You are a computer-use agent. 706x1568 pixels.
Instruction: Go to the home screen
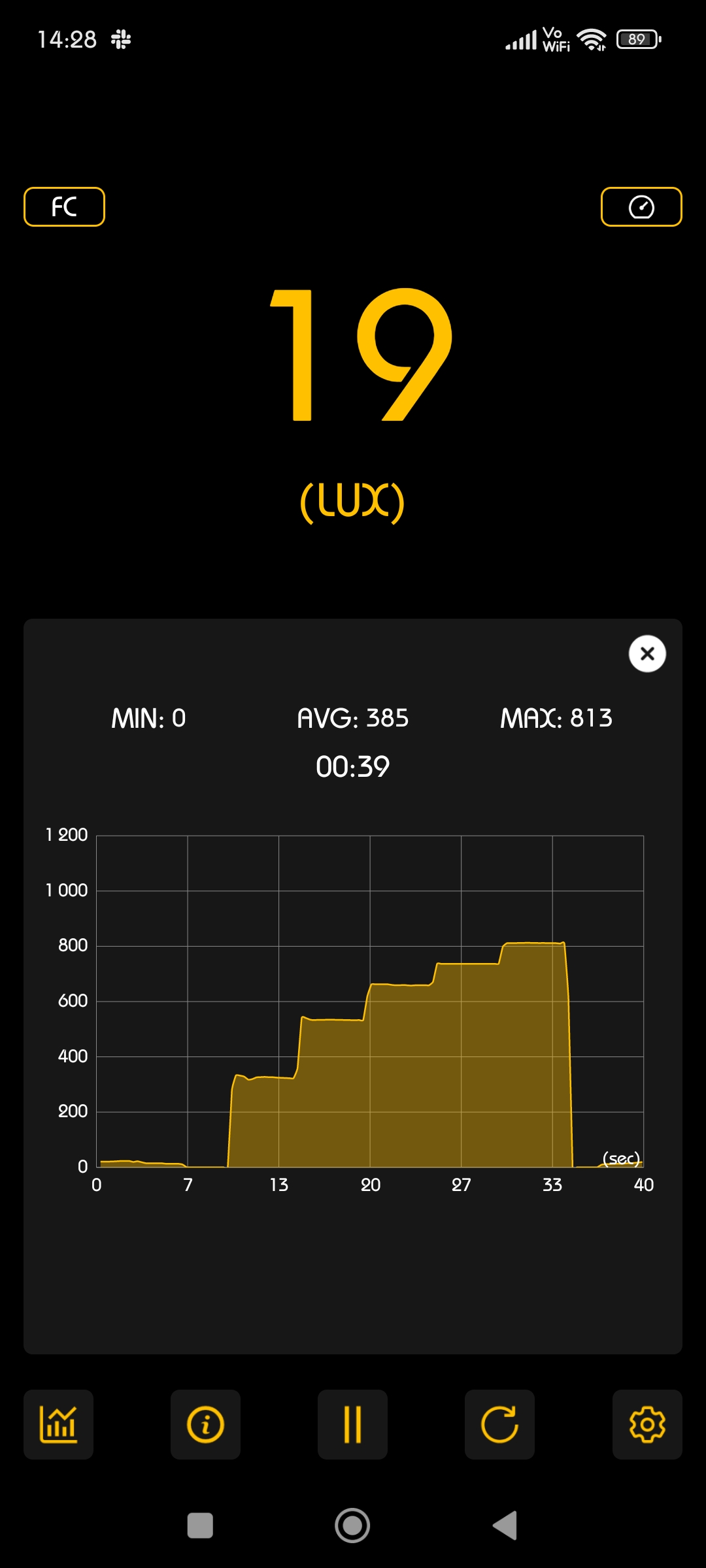pyautogui.click(x=352, y=1526)
